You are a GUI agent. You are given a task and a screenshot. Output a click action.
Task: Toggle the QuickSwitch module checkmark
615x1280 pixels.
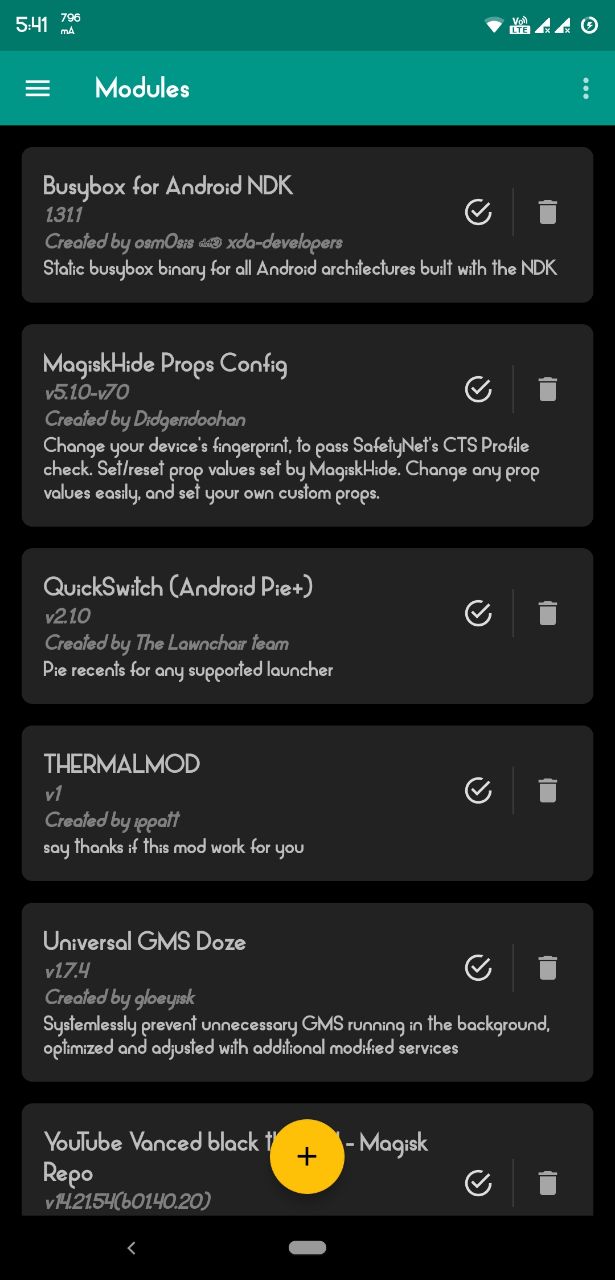[x=479, y=613]
